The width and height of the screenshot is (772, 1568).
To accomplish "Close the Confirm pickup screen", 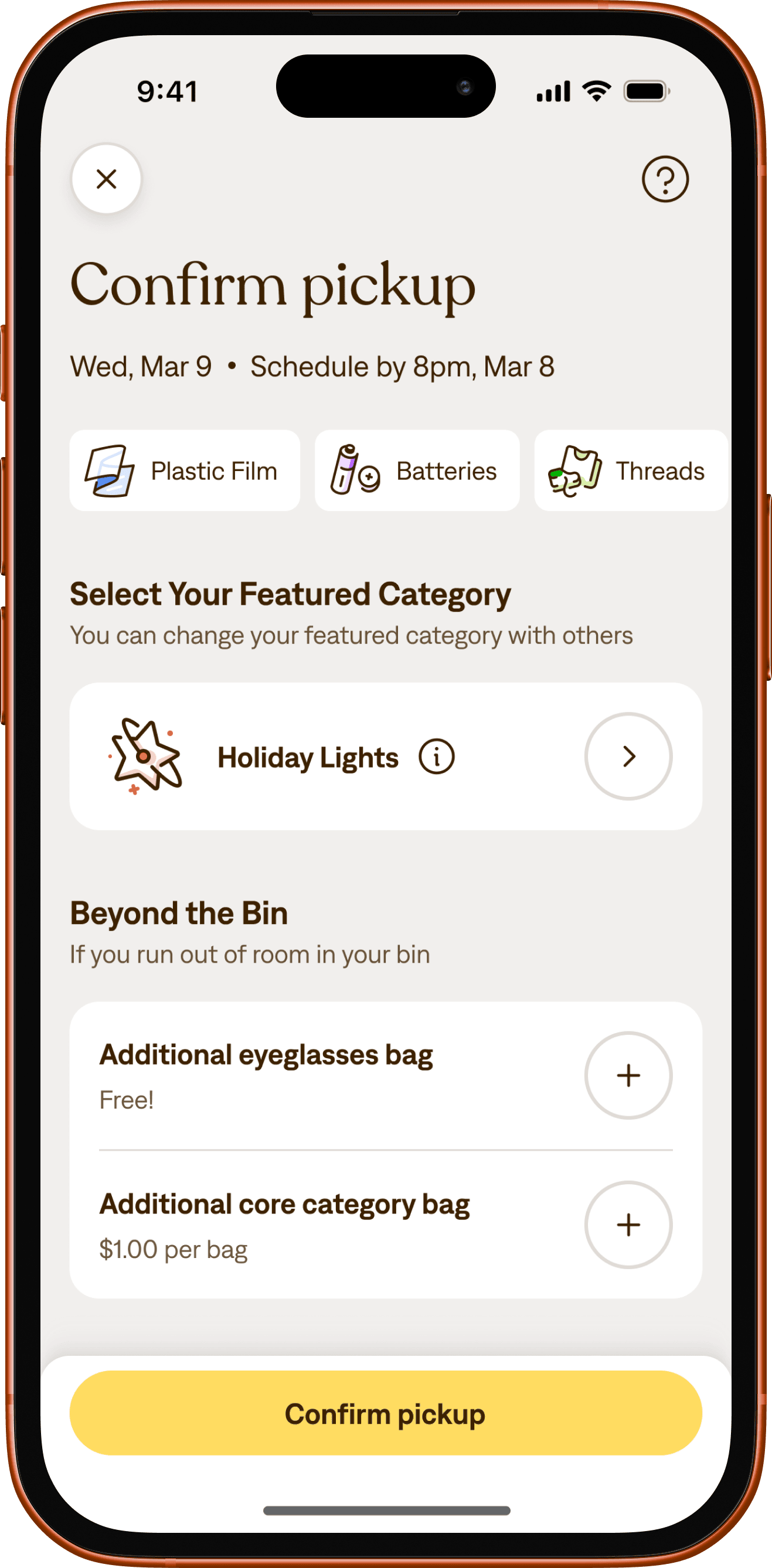I will click(107, 179).
